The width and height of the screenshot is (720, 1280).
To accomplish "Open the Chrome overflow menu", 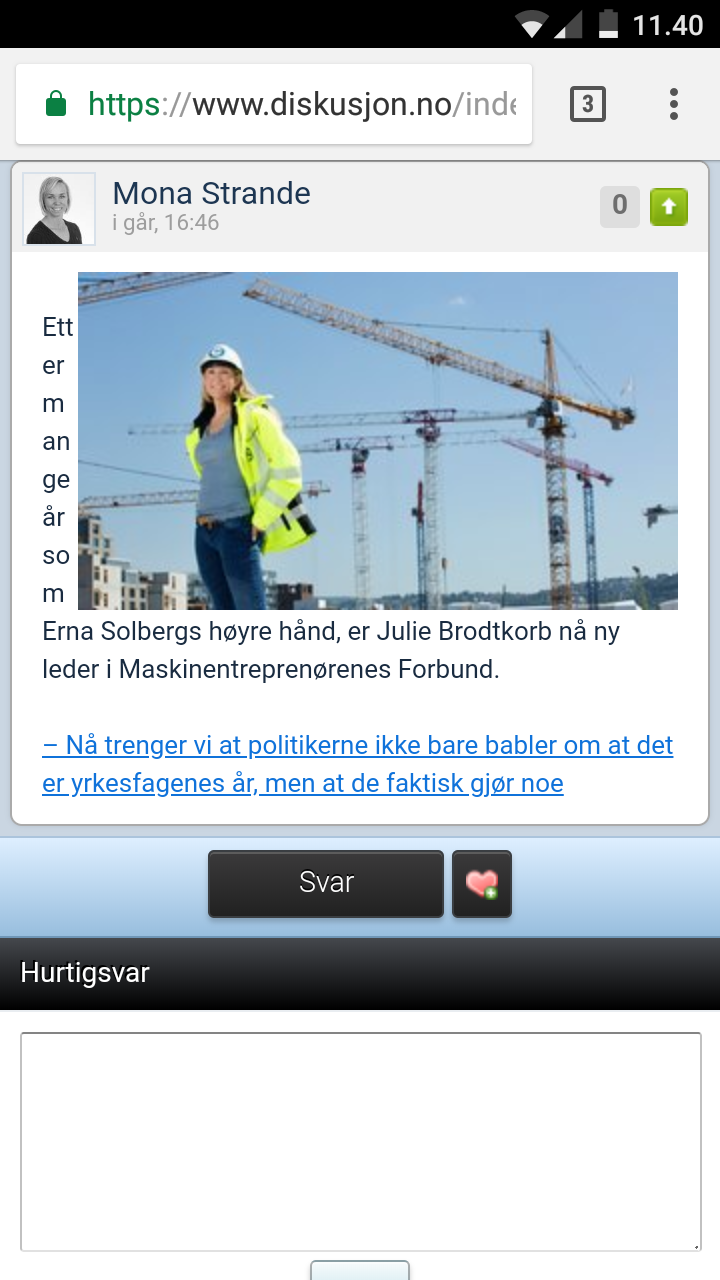I will [674, 104].
